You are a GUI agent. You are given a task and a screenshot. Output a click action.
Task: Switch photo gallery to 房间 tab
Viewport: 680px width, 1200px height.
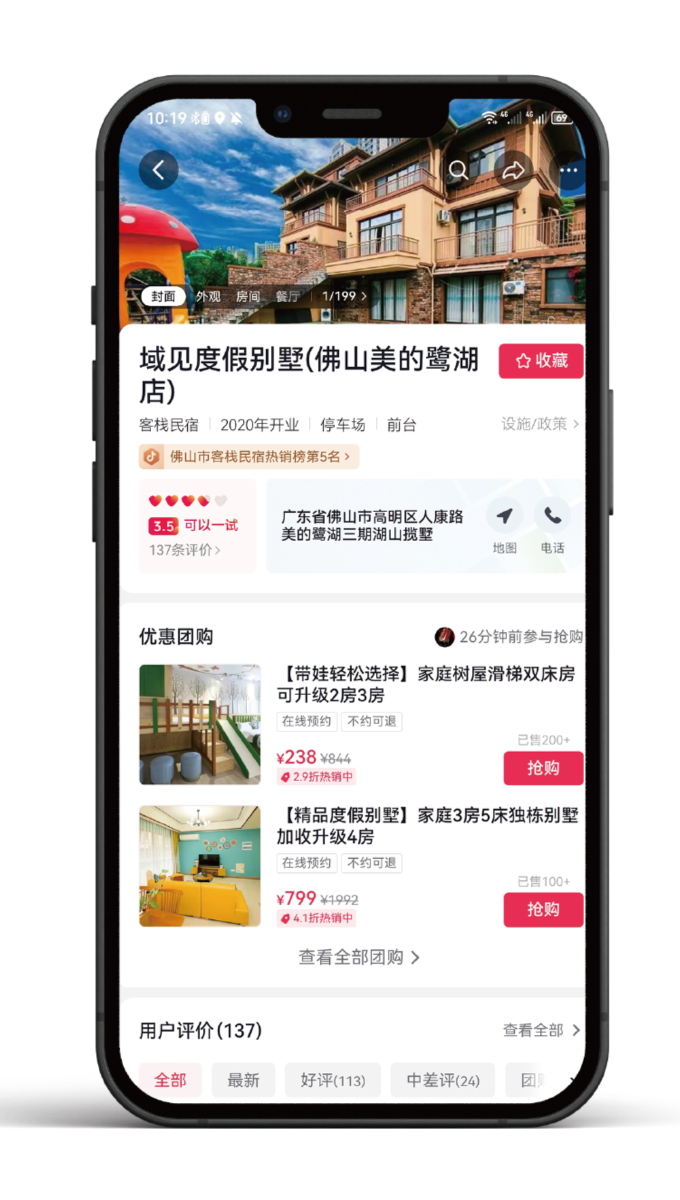(x=247, y=296)
